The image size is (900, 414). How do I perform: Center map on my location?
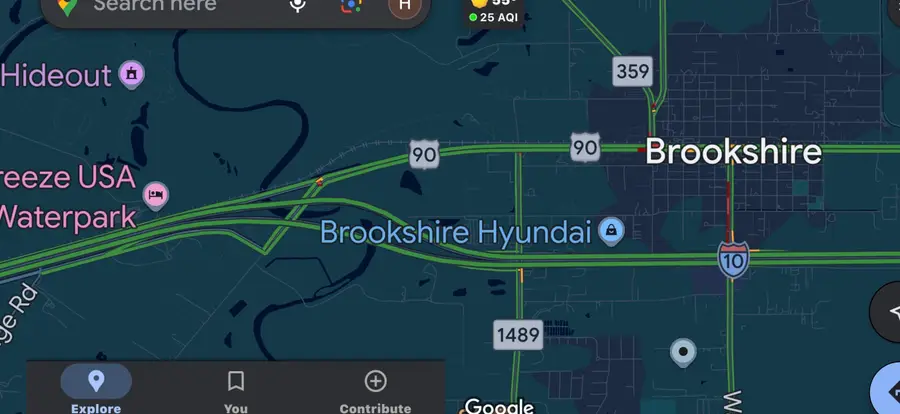coord(887,311)
